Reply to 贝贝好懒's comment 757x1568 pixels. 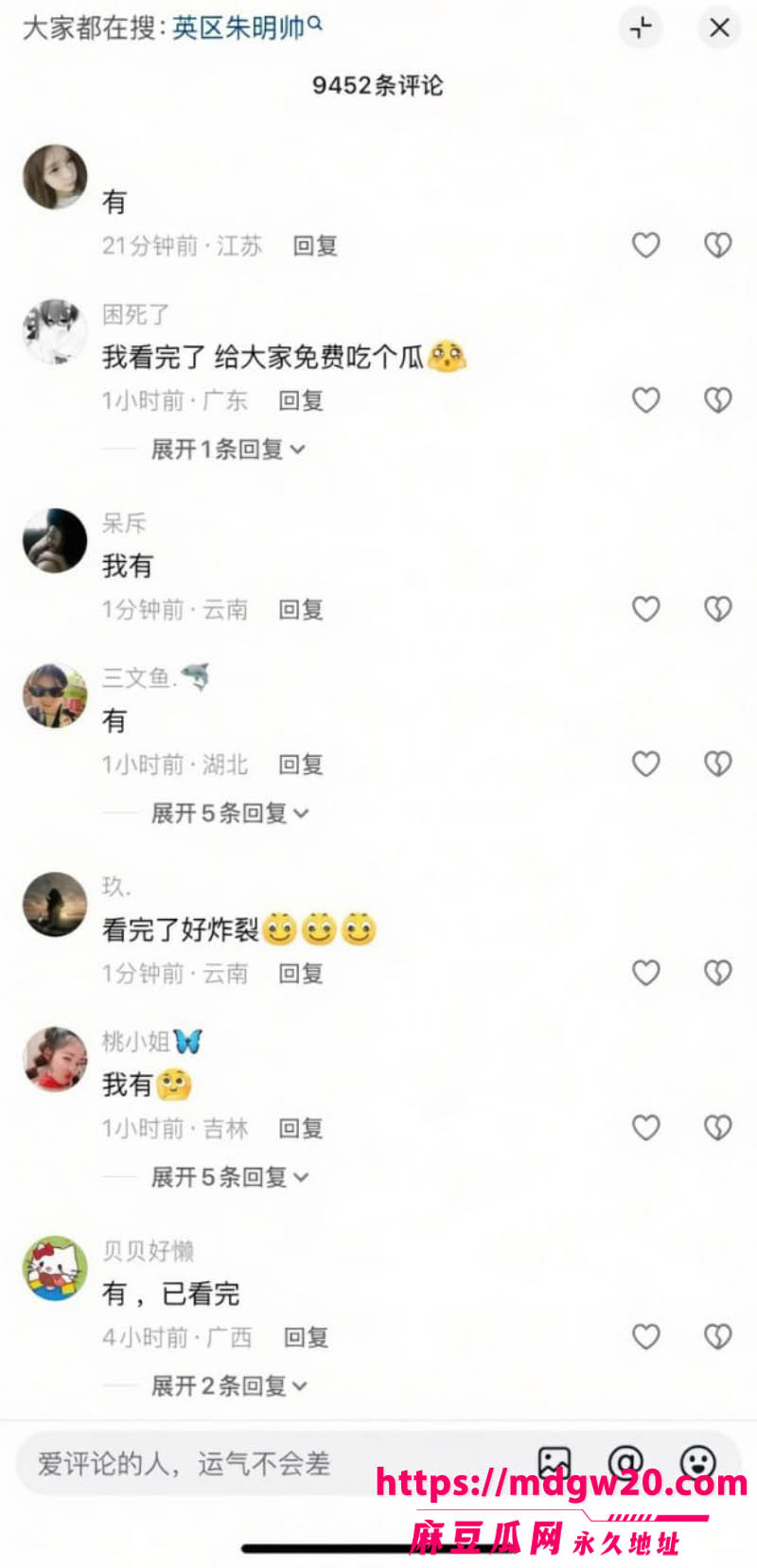[307, 1337]
